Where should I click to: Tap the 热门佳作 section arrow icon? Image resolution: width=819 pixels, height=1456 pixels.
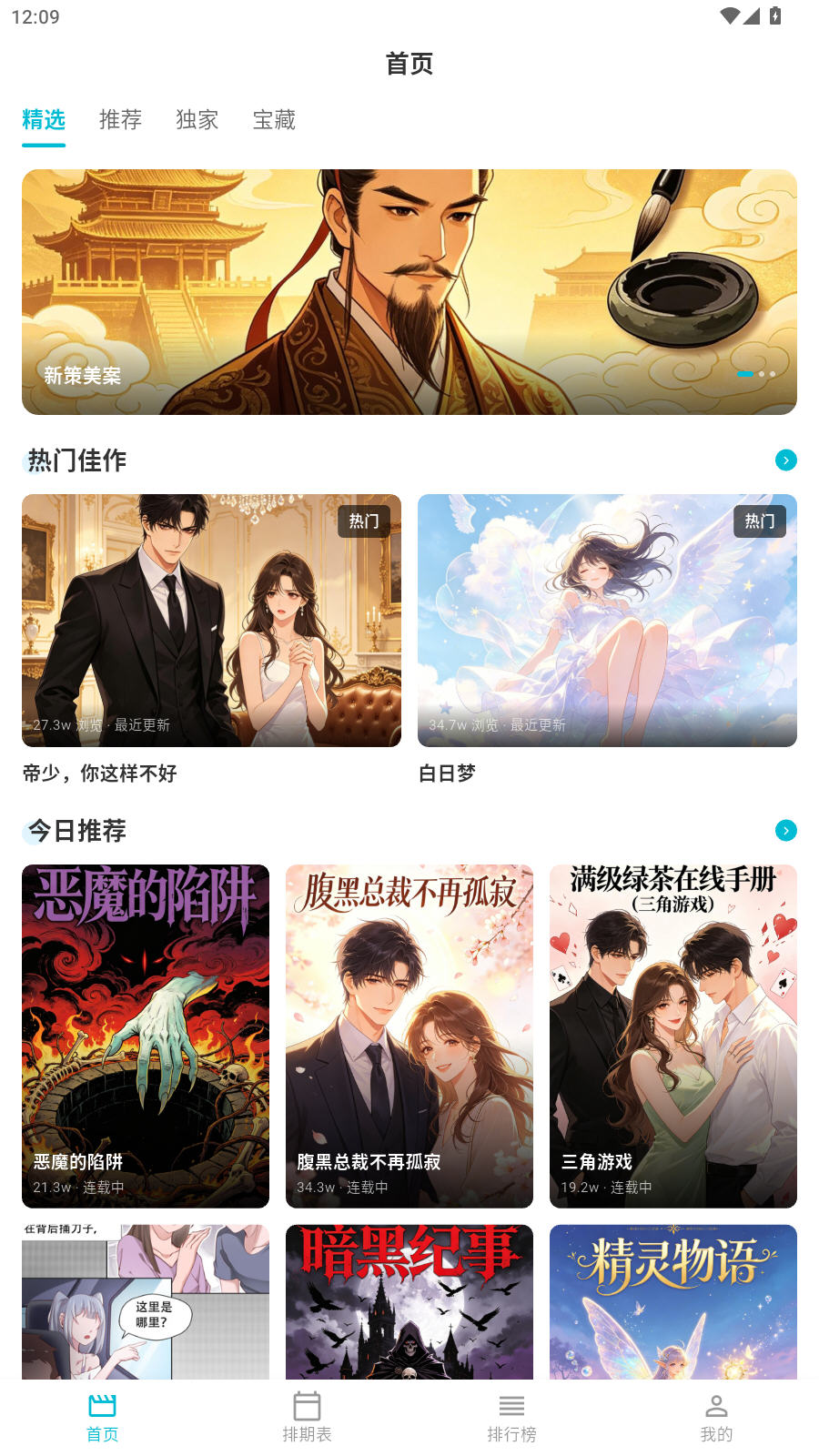click(785, 460)
